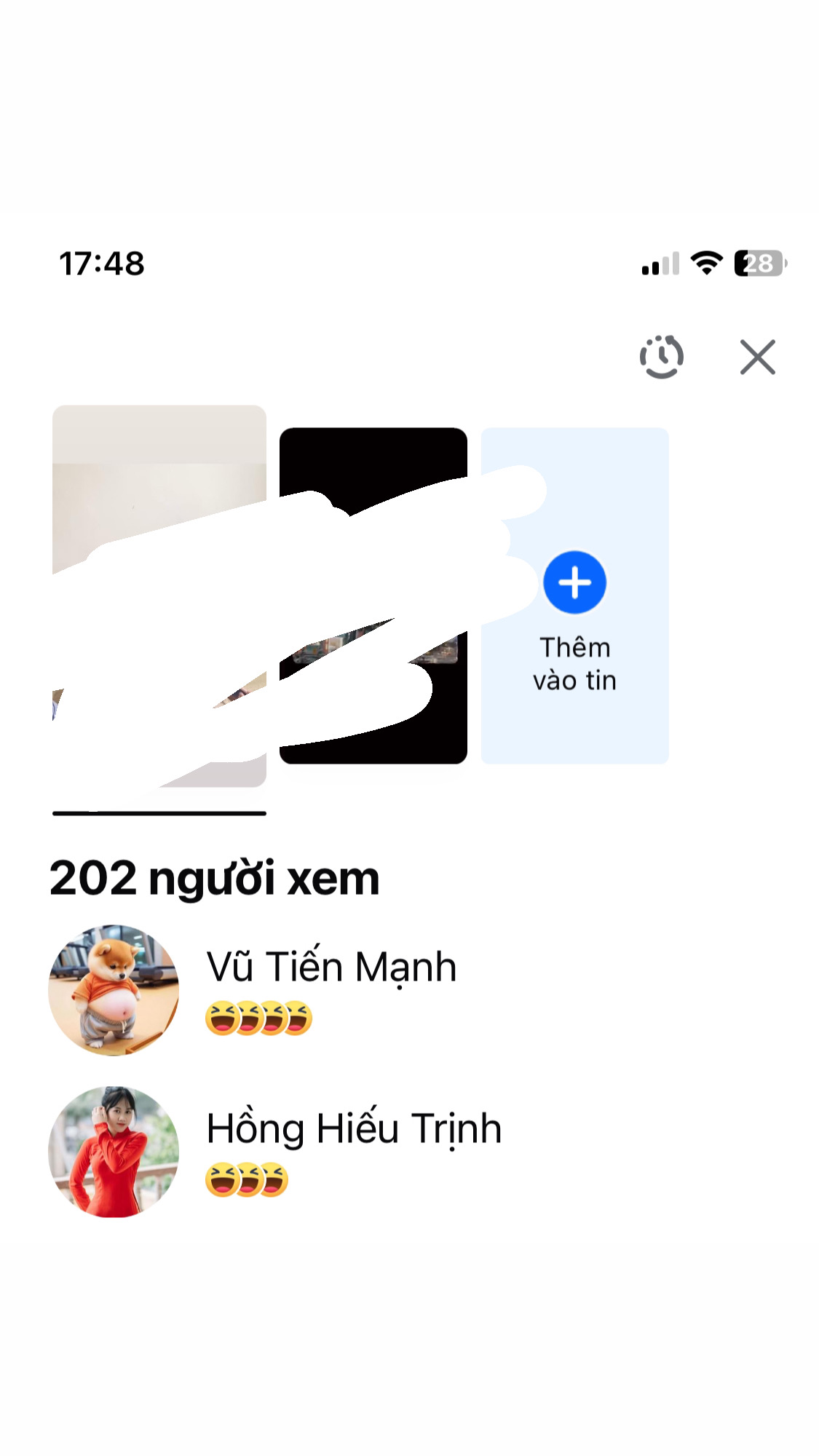
Task: Open viewer Vũ Tiến Mạnh's profile
Action: 331,967
